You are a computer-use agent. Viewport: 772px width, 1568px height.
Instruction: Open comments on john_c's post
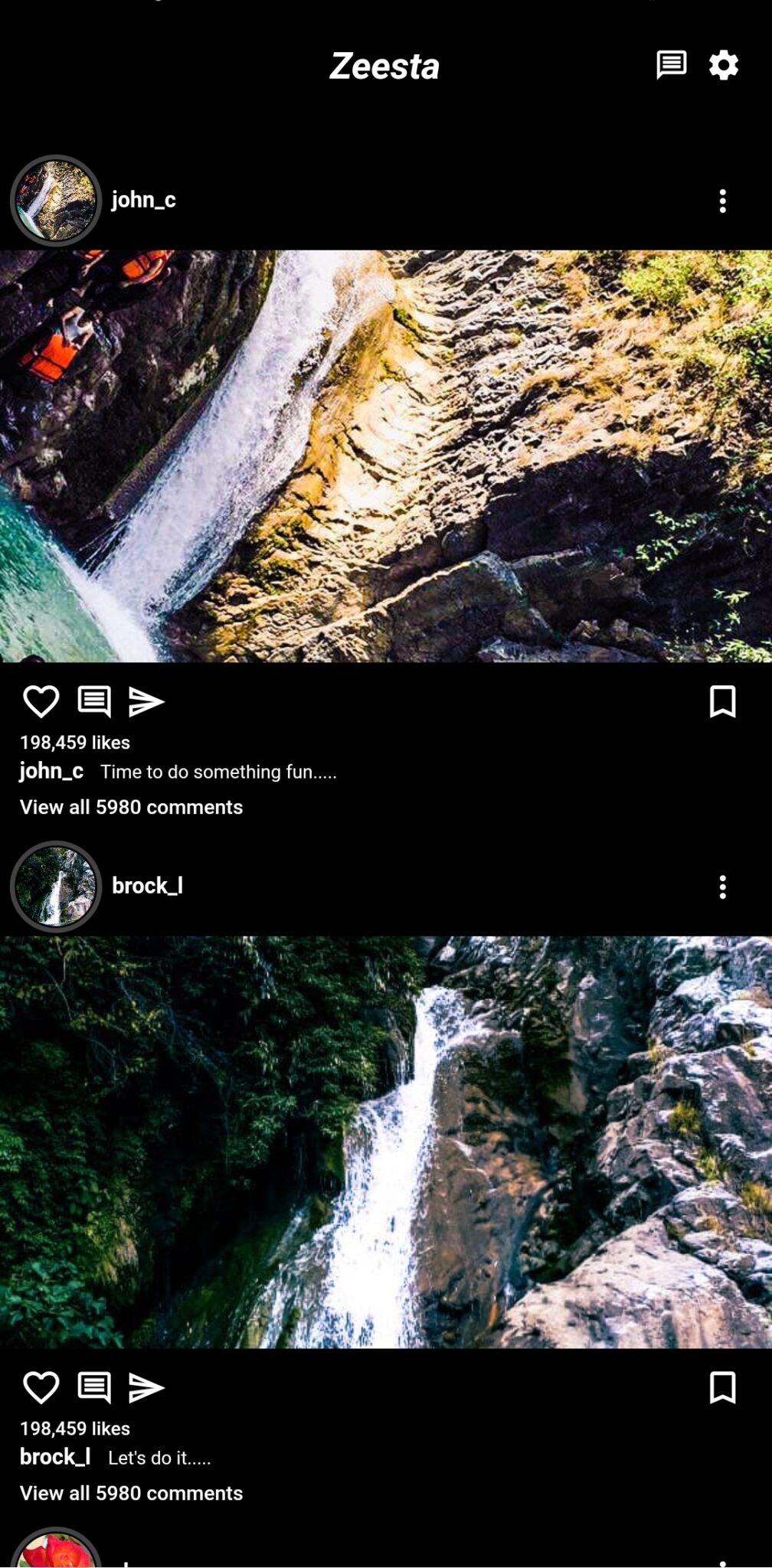(x=93, y=701)
